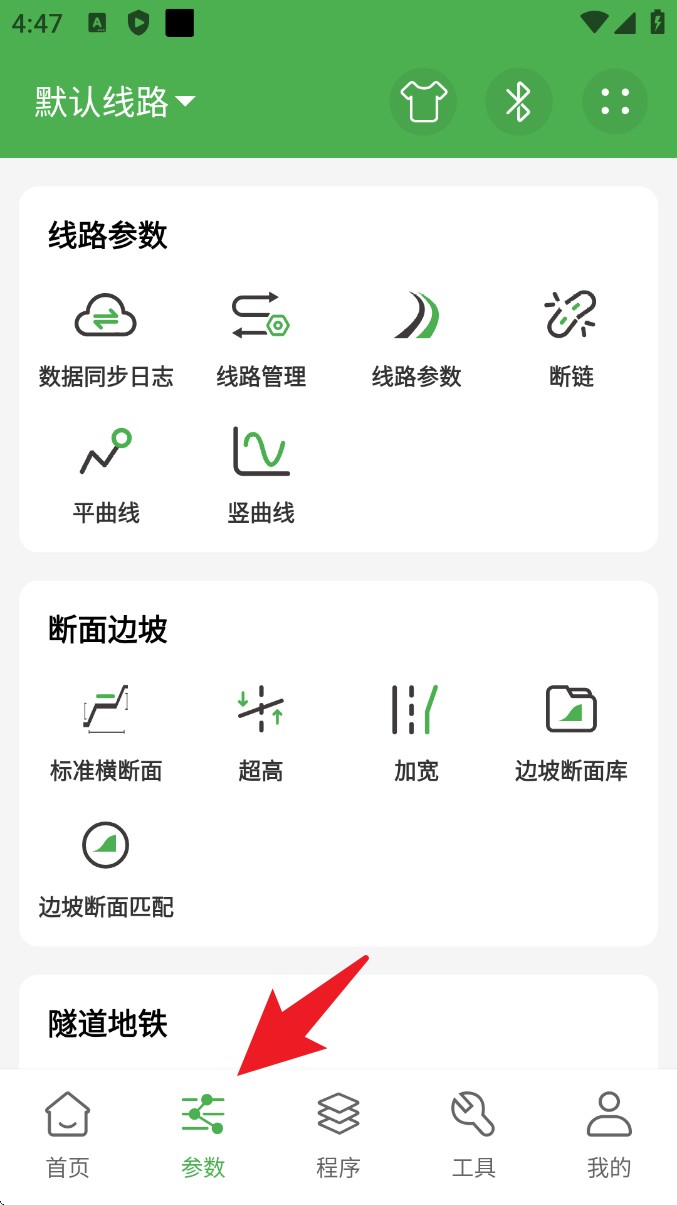Open the four-dot more menu
Screen dimensions: 677x1205
[615, 102]
